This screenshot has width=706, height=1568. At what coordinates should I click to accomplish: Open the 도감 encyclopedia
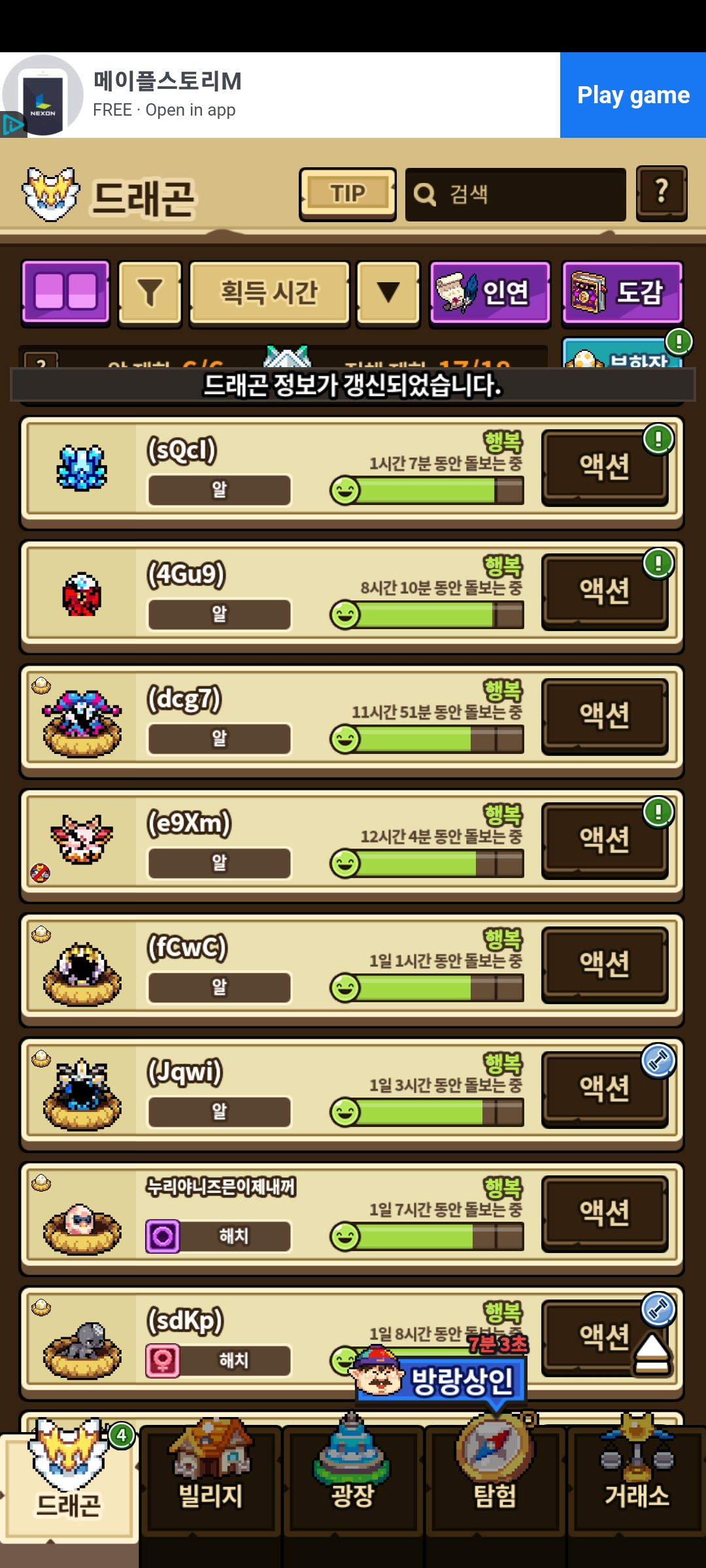pos(622,292)
